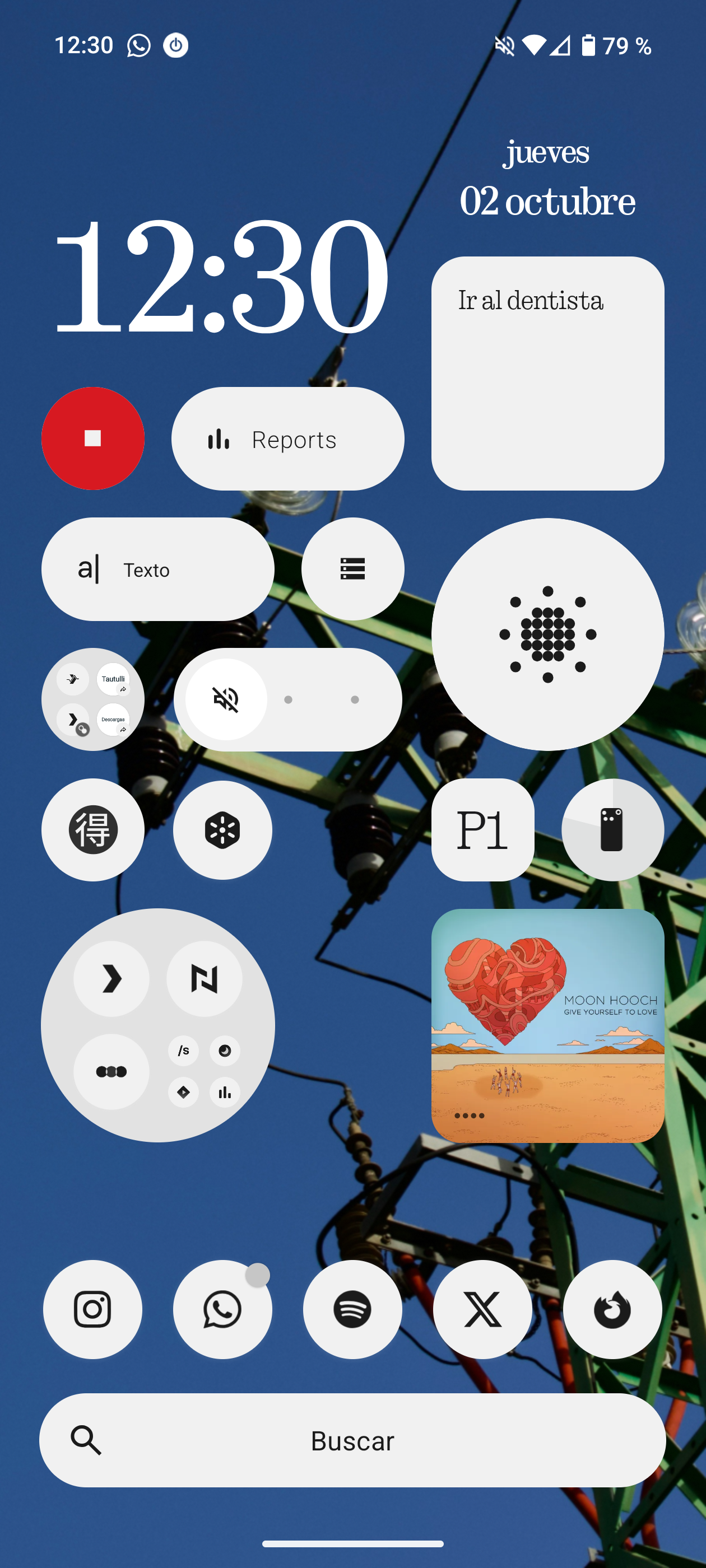Open Spotify app
The width and height of the screenshot is (706, 1568).
pyautogui.click(x=352, y=1309)
